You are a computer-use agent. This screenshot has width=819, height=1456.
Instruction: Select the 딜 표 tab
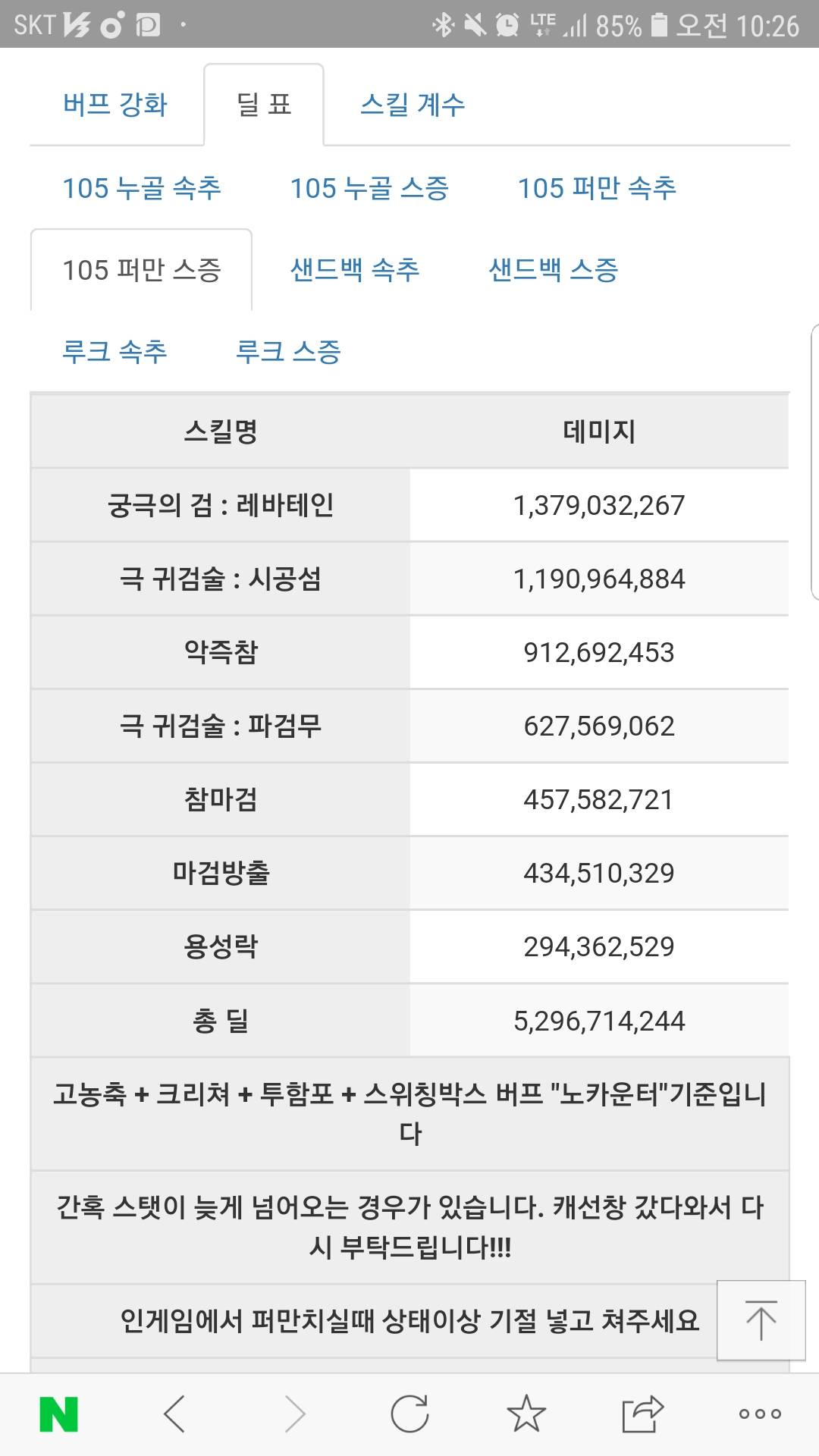(x=264, y=105)
